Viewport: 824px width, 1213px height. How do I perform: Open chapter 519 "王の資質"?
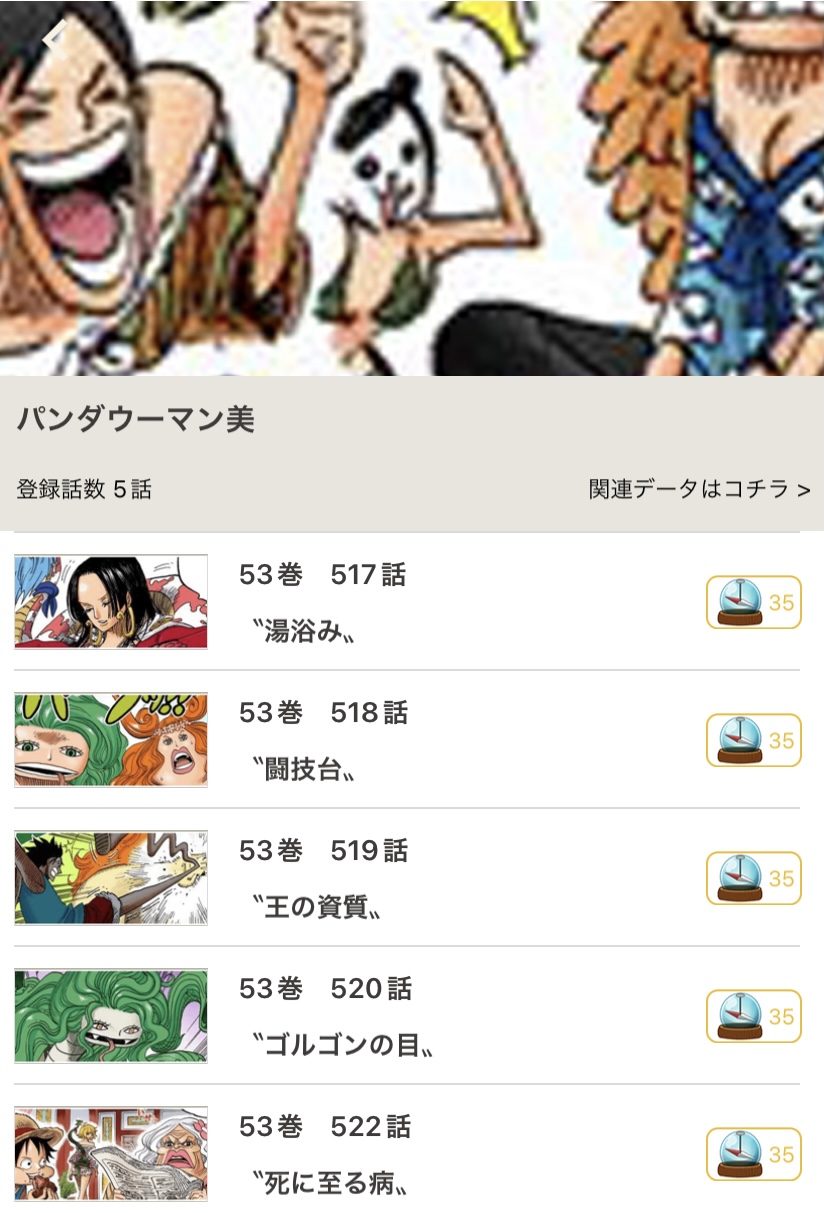click(323, 878)
